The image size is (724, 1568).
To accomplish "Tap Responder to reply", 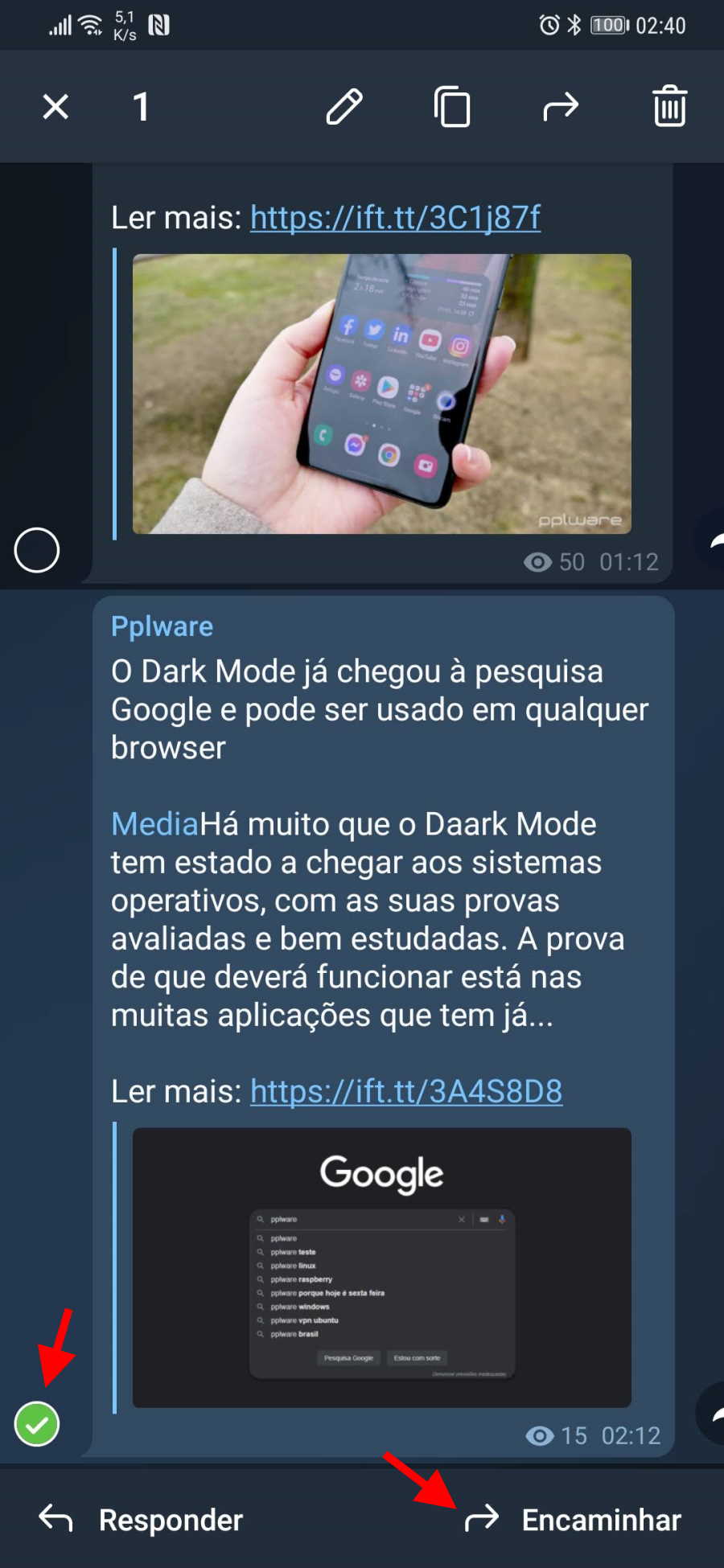I will click(141, 1520).
